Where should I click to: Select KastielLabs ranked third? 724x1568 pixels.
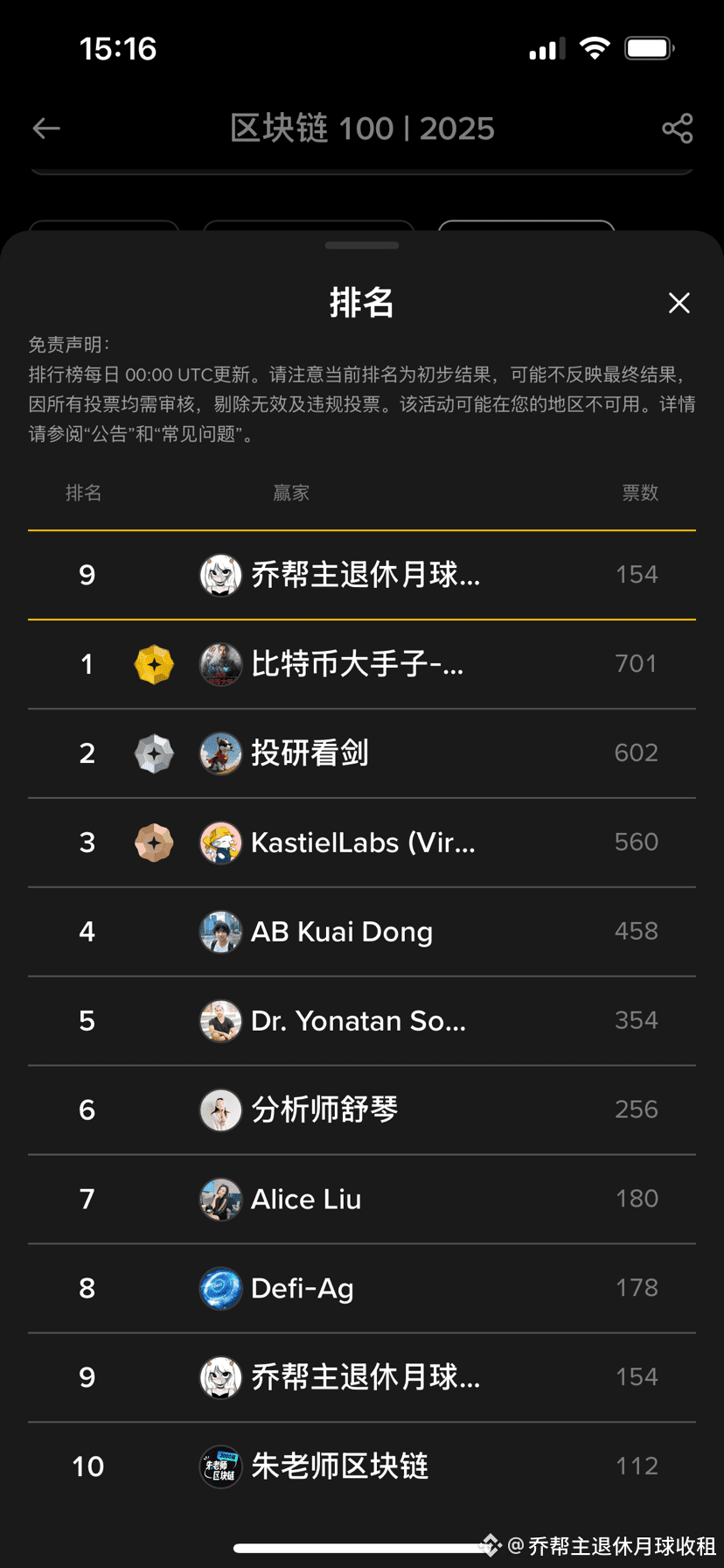pyautogui.click(x=362, y=843)
